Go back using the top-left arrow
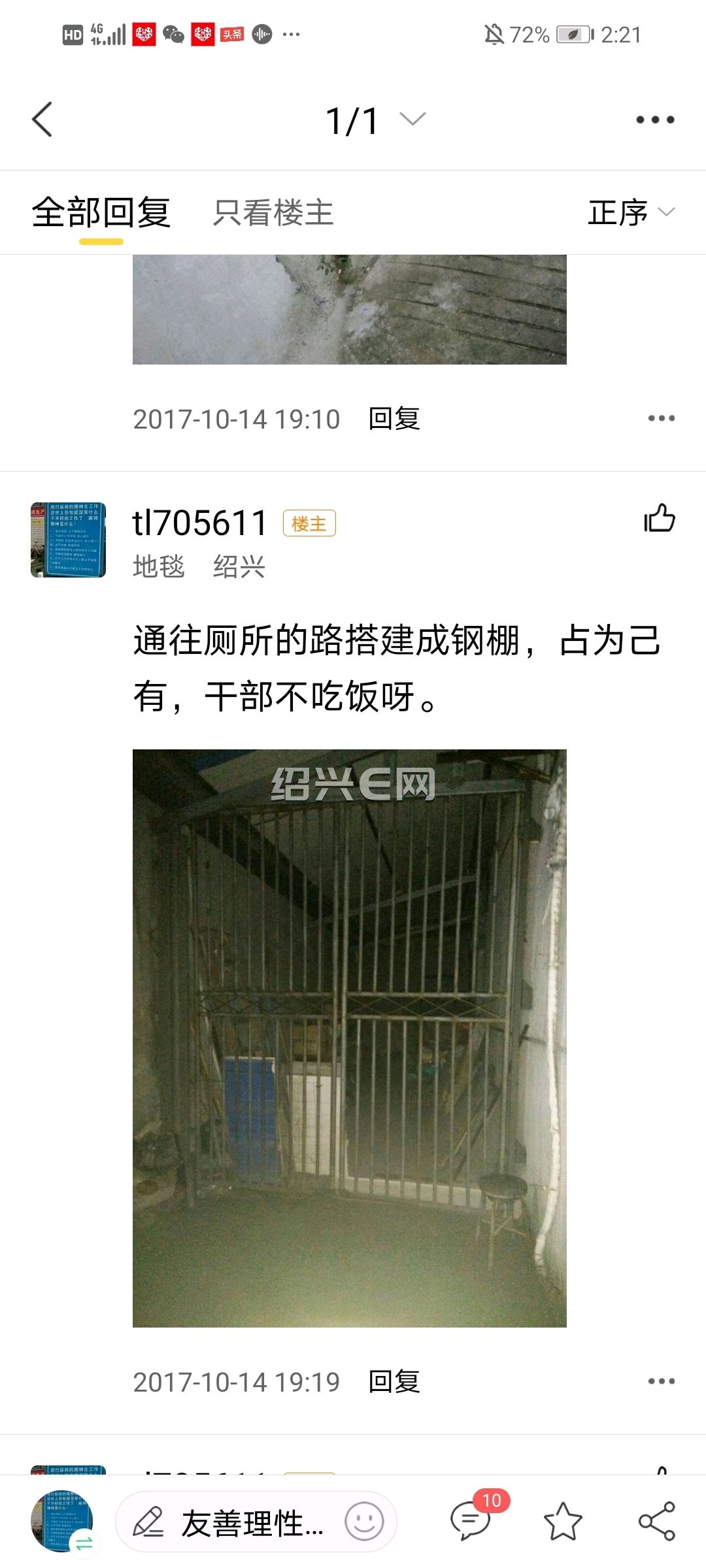The width and height of the screenshot is (706, 1568). (x=42, y=120)
